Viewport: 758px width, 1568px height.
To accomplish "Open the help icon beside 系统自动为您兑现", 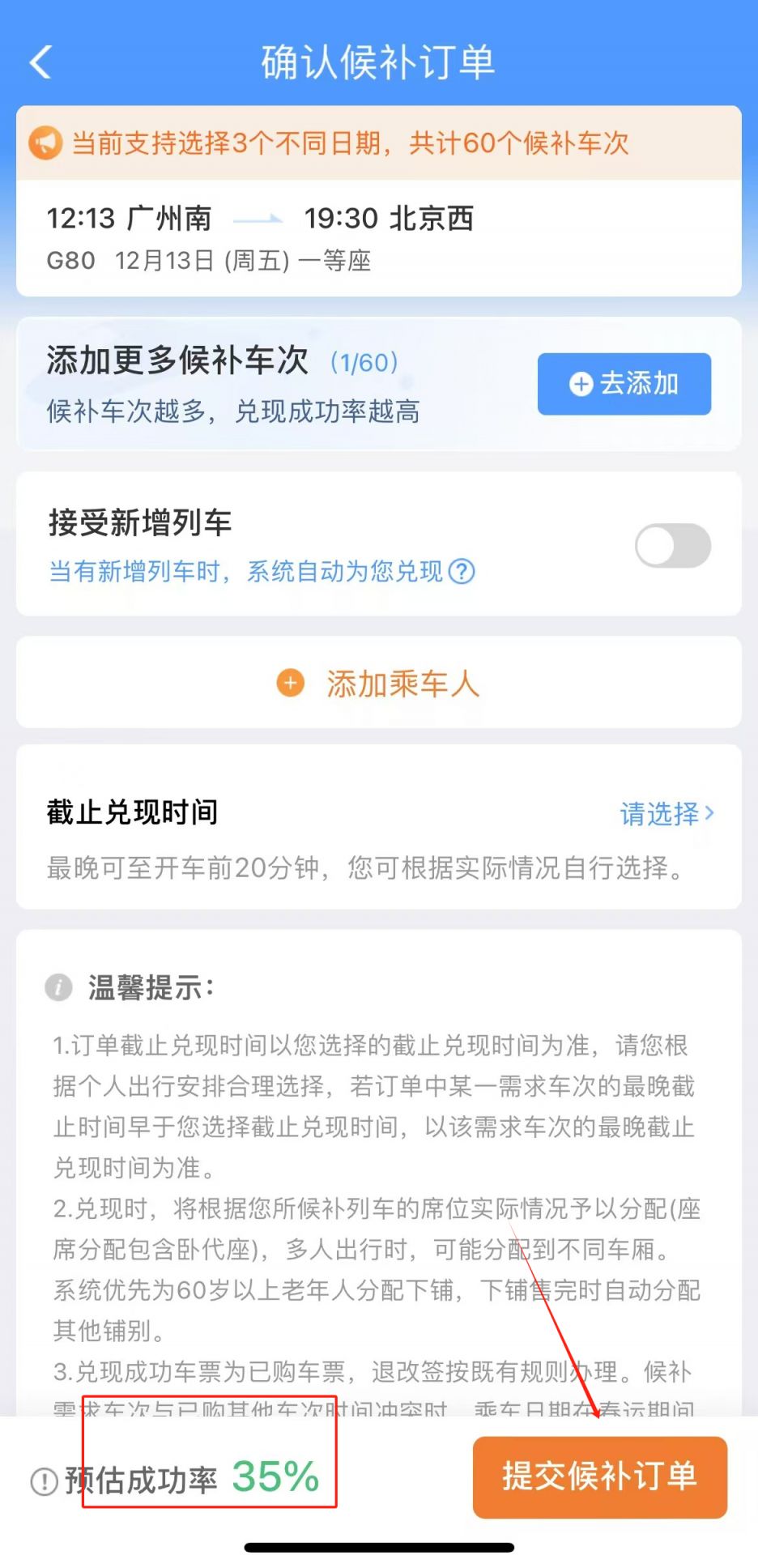I will tap(462, 572).
